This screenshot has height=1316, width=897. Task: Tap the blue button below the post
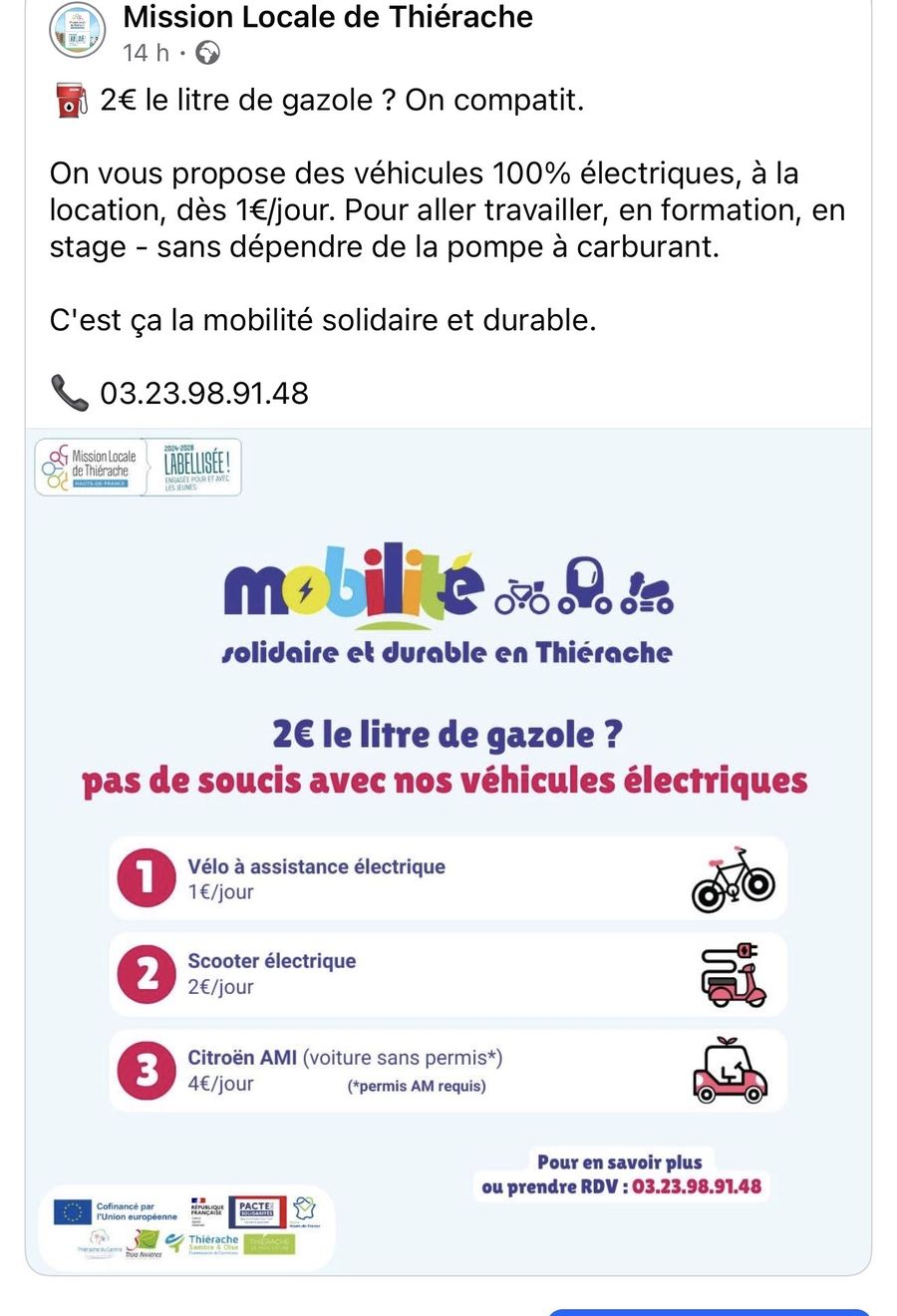pyautogui.click(x=709, y=1311)
